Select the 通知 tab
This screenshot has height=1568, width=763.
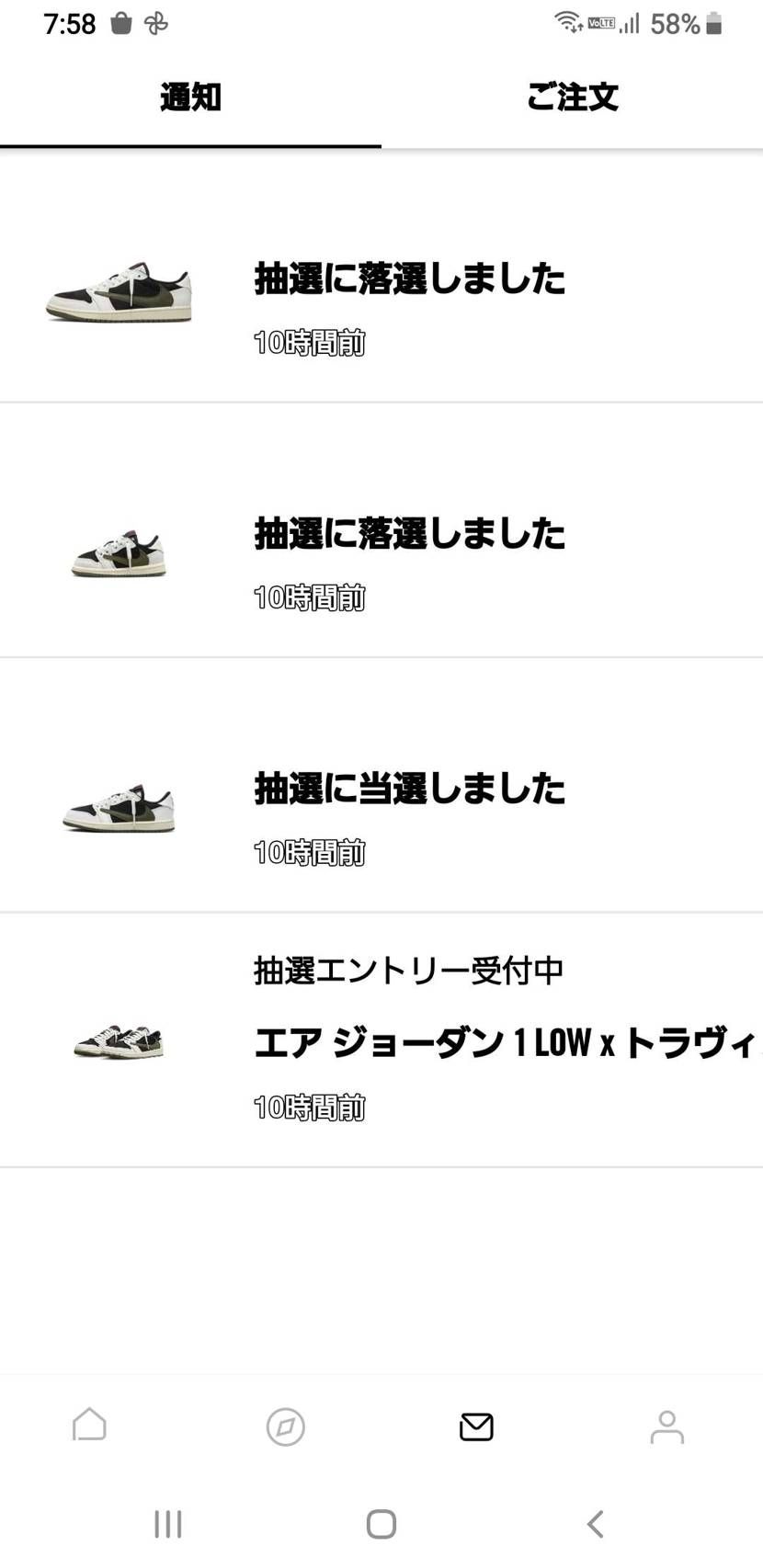190,97
